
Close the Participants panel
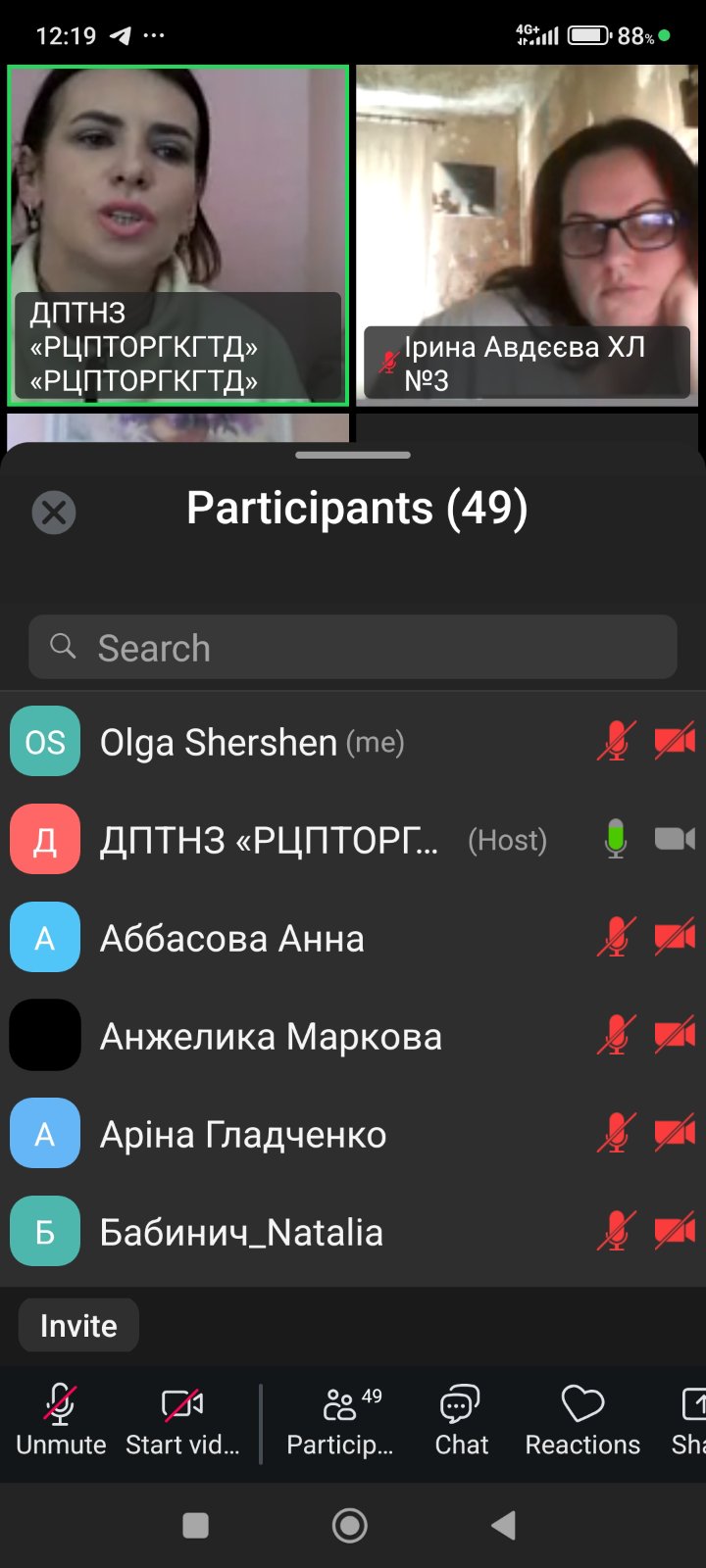coord(54,512)
